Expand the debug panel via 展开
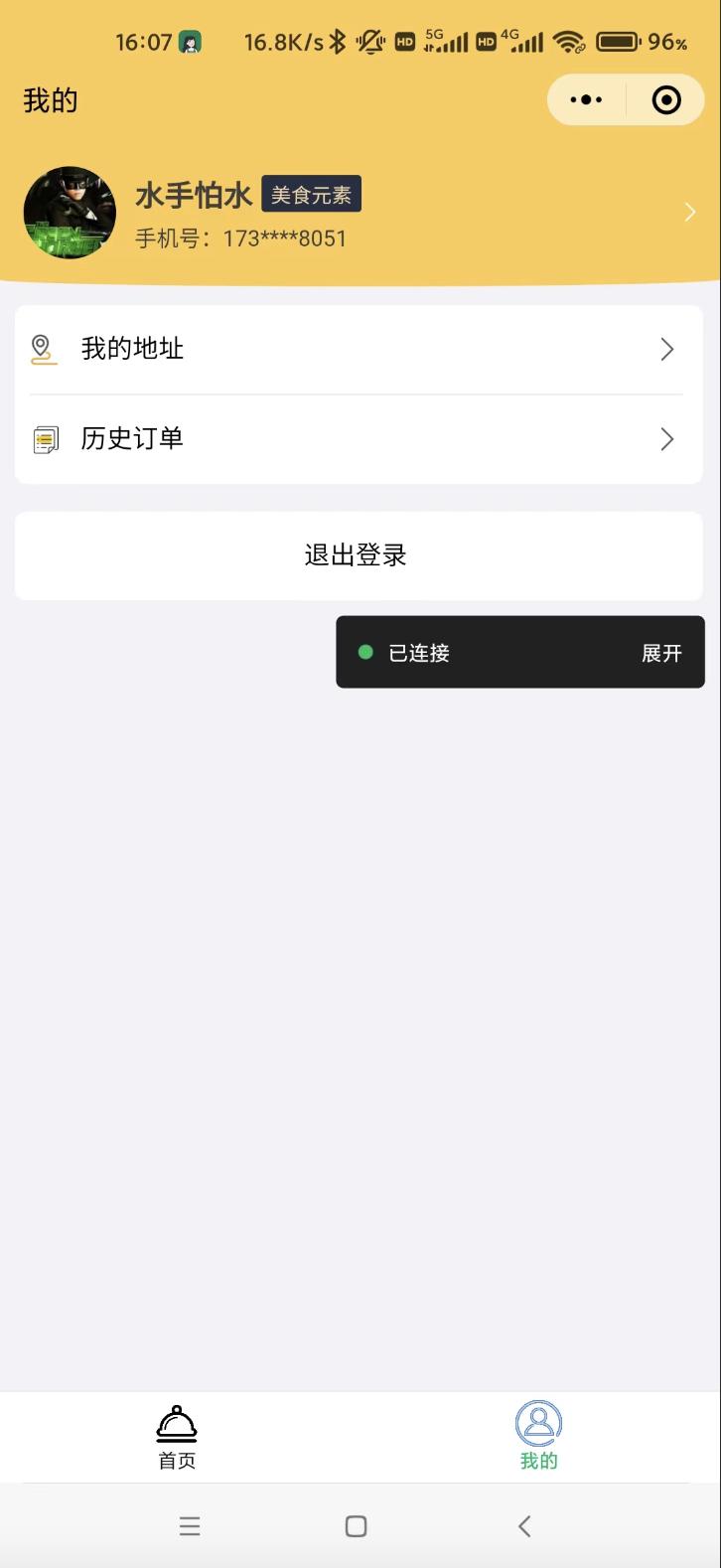 point(660,653)
